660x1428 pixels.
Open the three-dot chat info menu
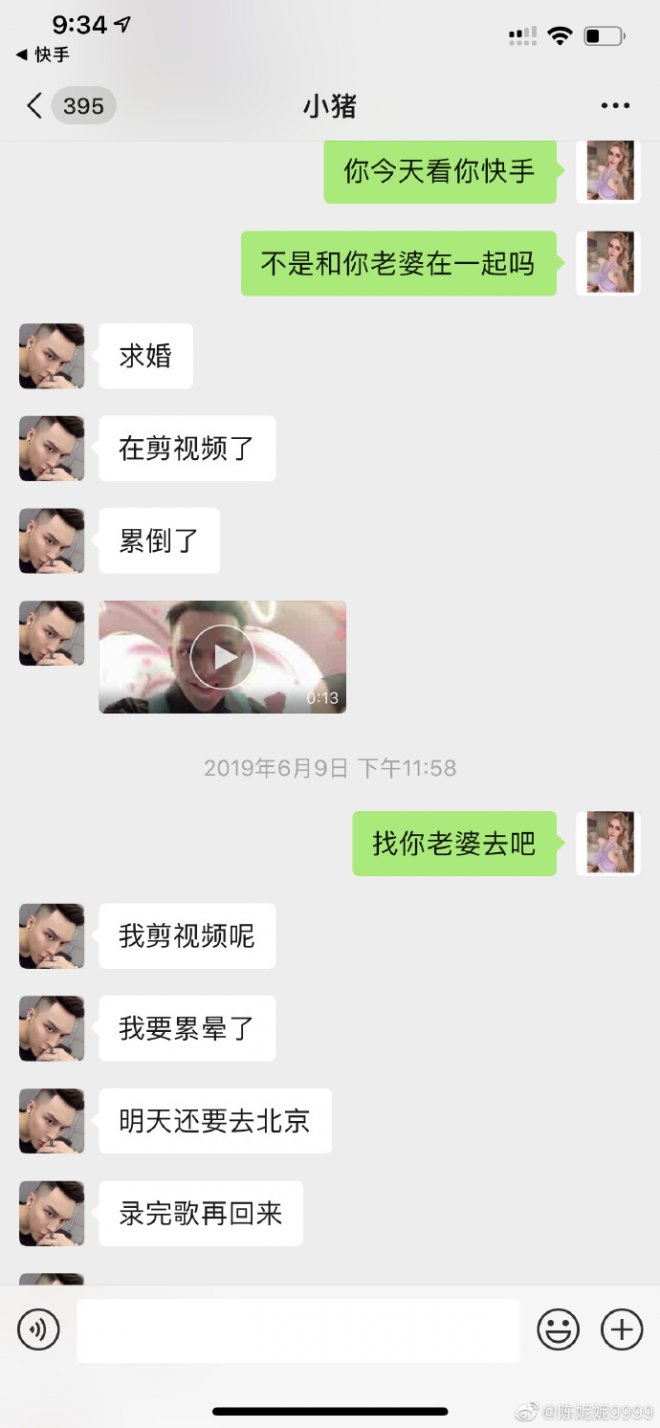615,106
